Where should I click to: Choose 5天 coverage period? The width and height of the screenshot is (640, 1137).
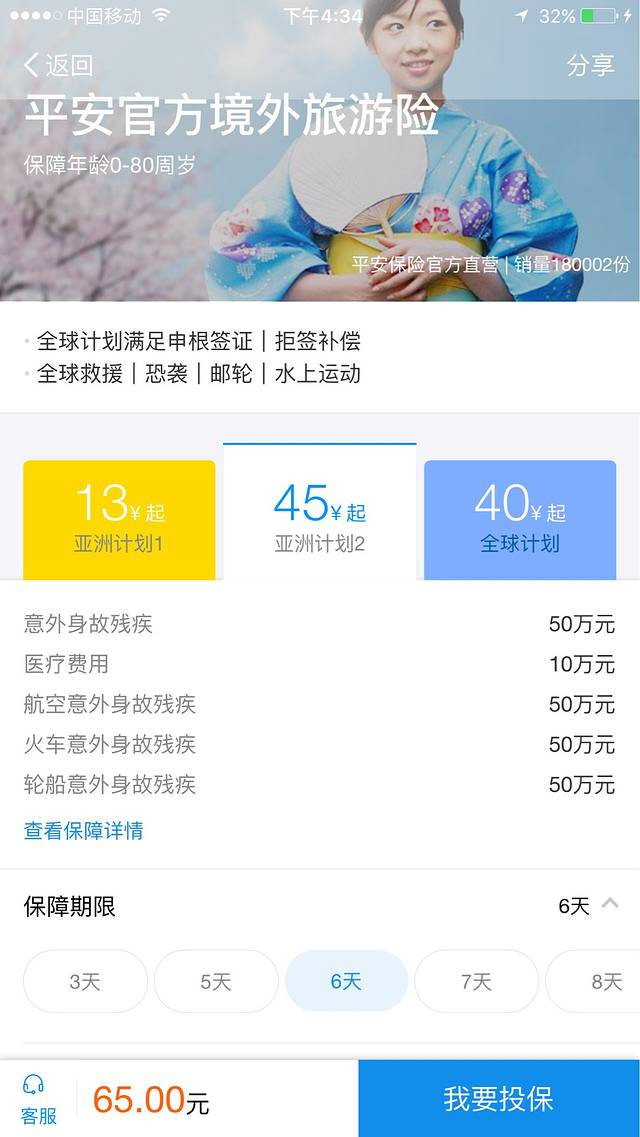tap(216, 981)
